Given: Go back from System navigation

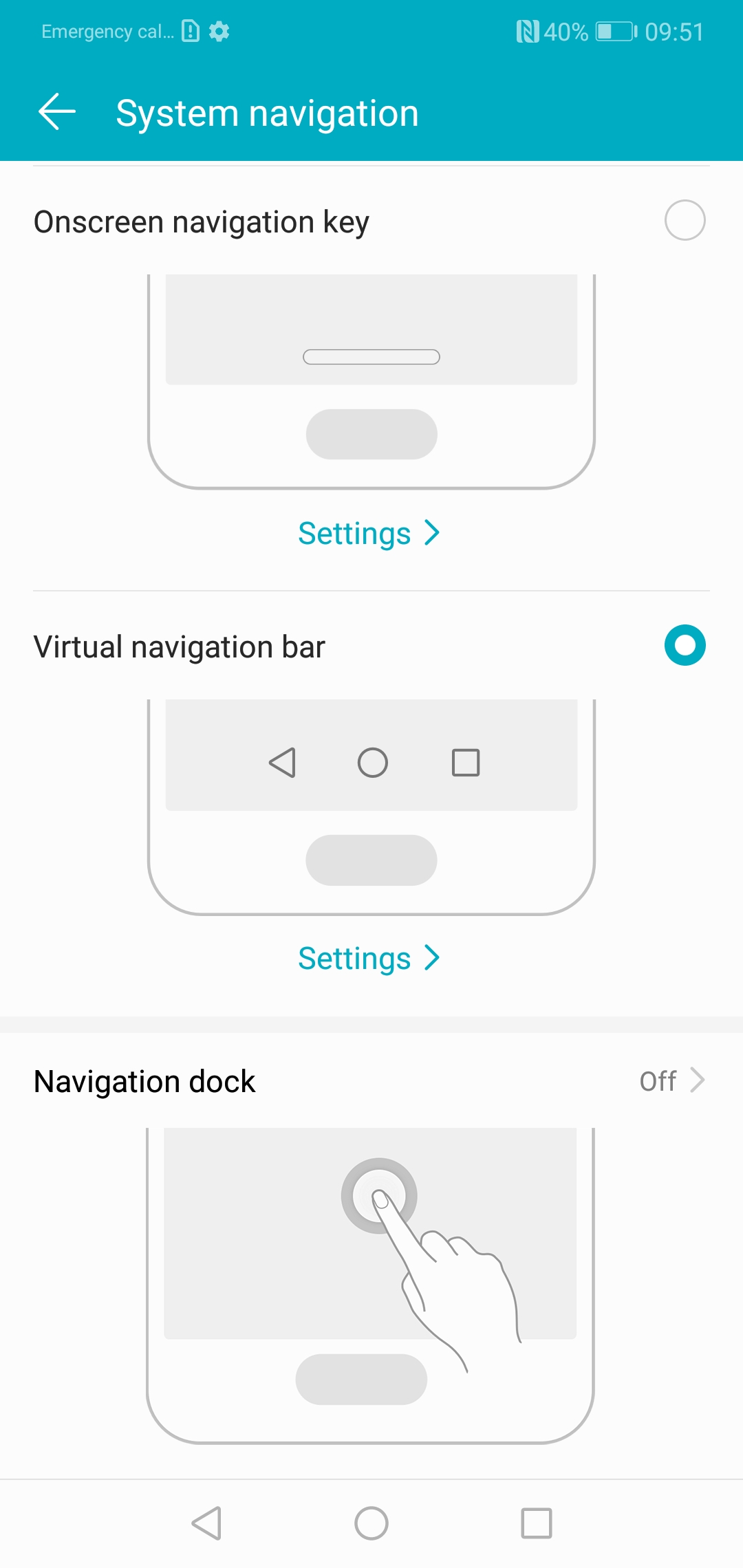Looking at the screenshot, I should 57,112.
